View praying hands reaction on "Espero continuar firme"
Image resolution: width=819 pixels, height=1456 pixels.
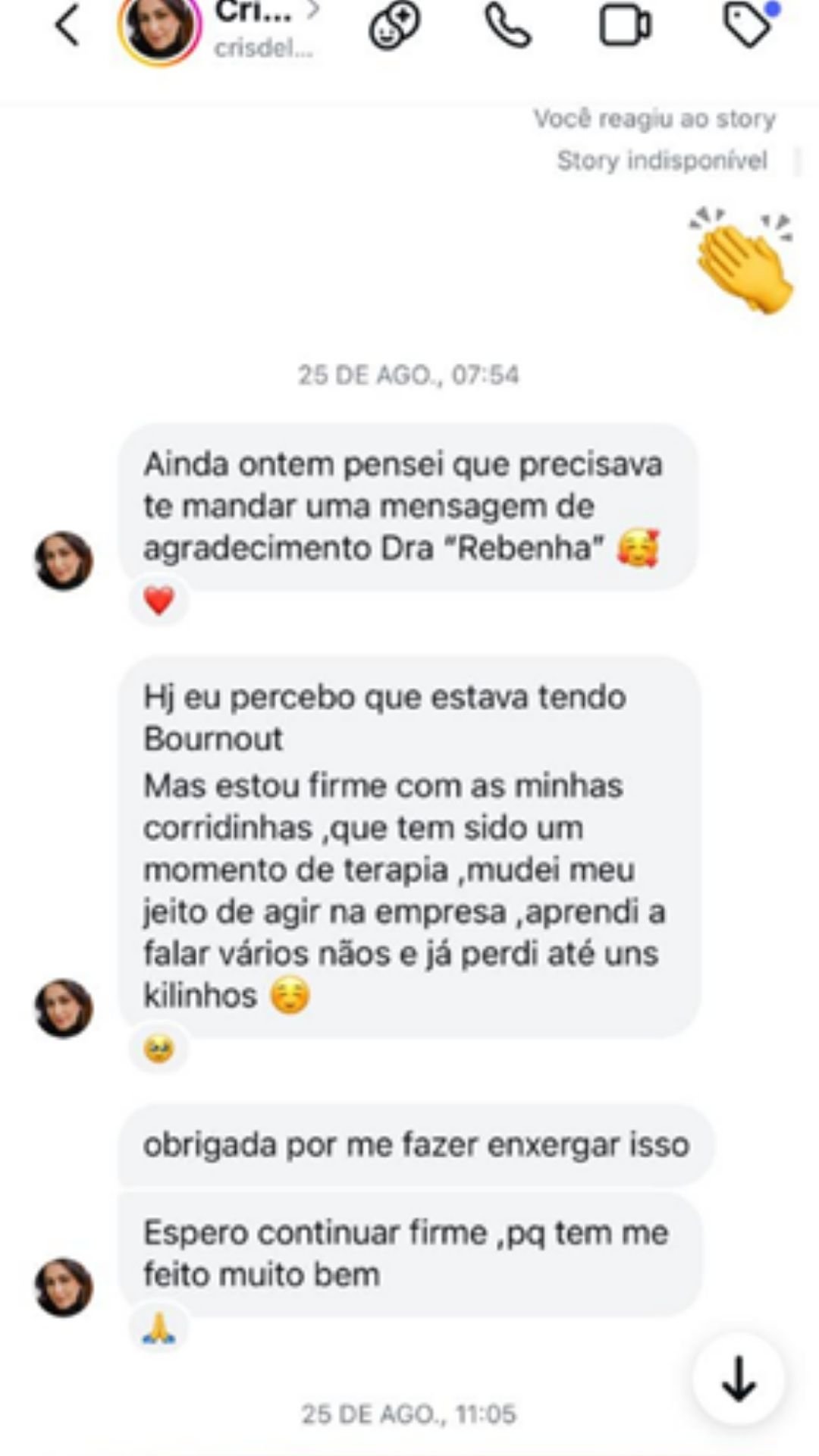(159, 1329)
